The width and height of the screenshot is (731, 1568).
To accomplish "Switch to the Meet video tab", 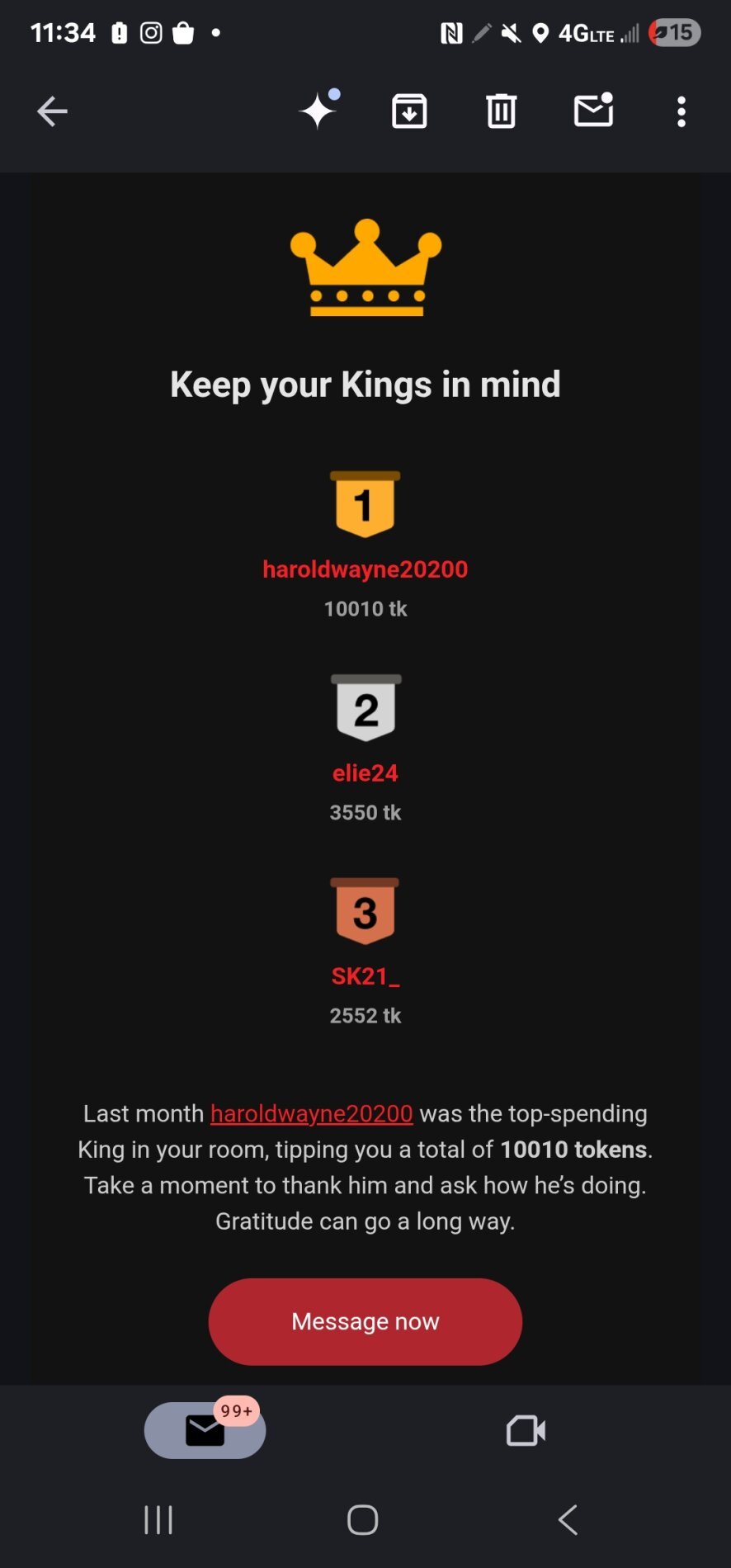I will [x=526, y=1430].
